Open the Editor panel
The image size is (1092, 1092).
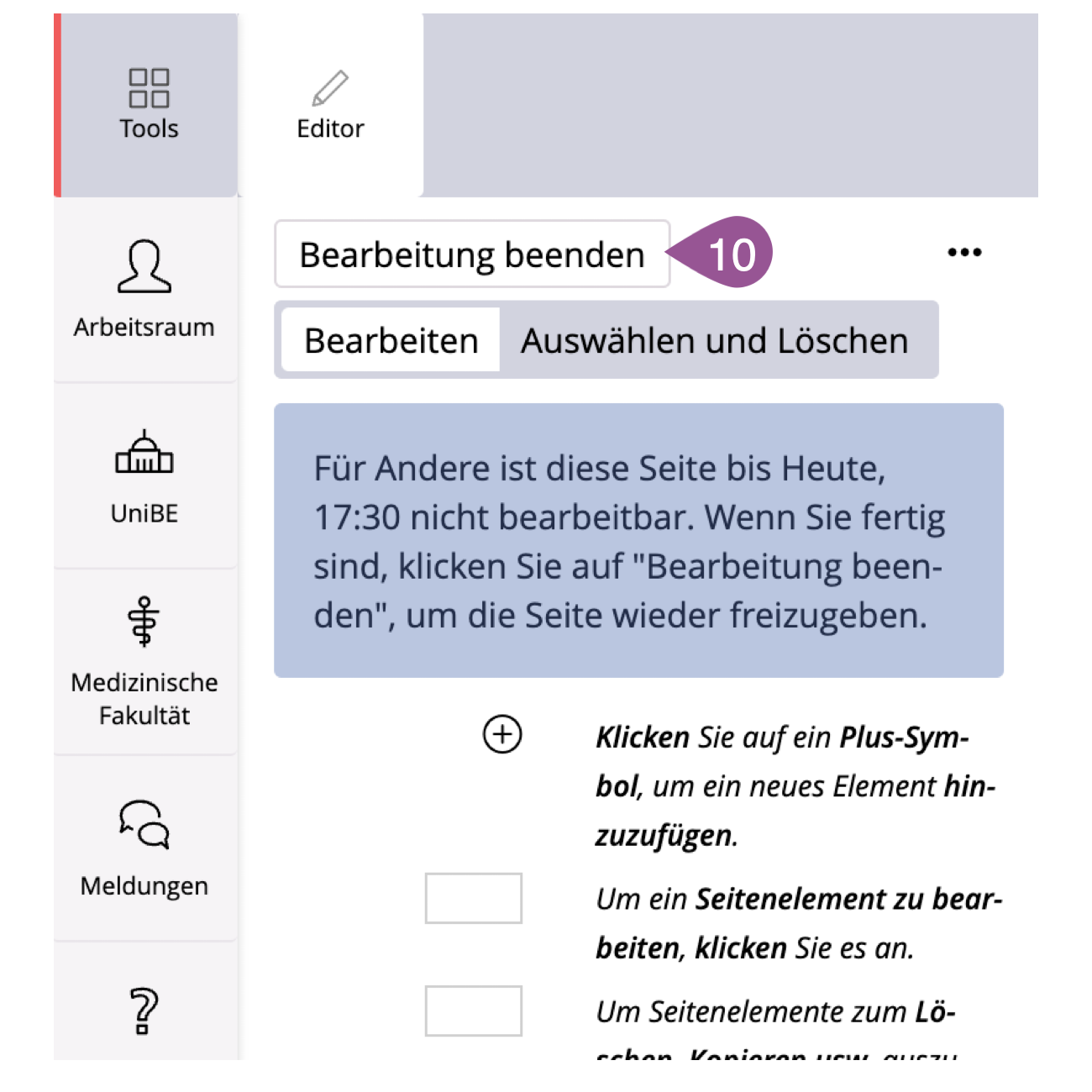(x=330, y=106)
